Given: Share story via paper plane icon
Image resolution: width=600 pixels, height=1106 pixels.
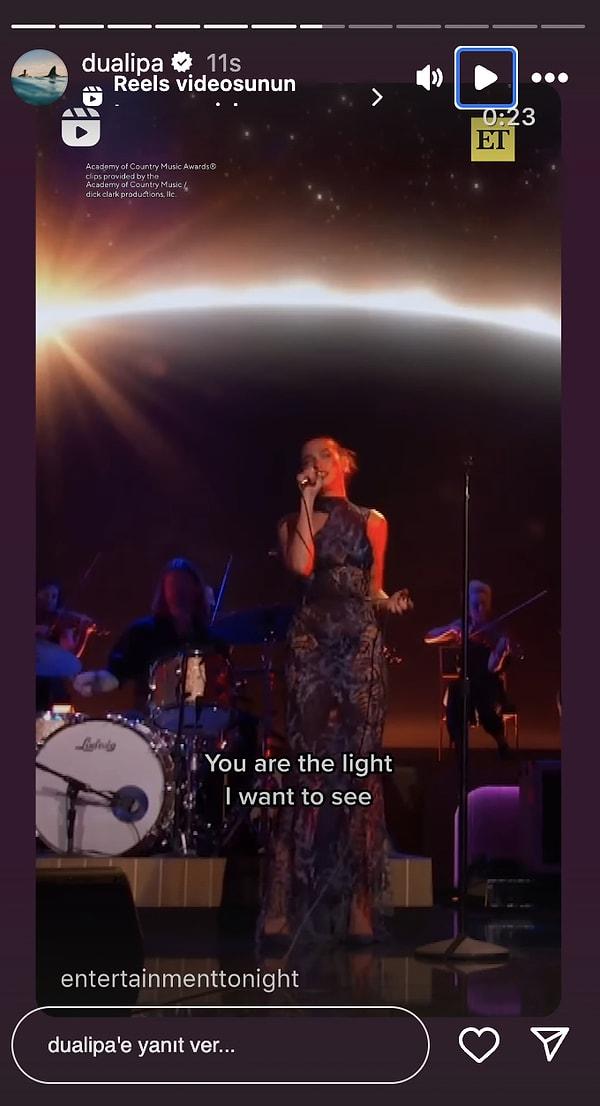Looking at the screenshot, I should point(550,1044).
